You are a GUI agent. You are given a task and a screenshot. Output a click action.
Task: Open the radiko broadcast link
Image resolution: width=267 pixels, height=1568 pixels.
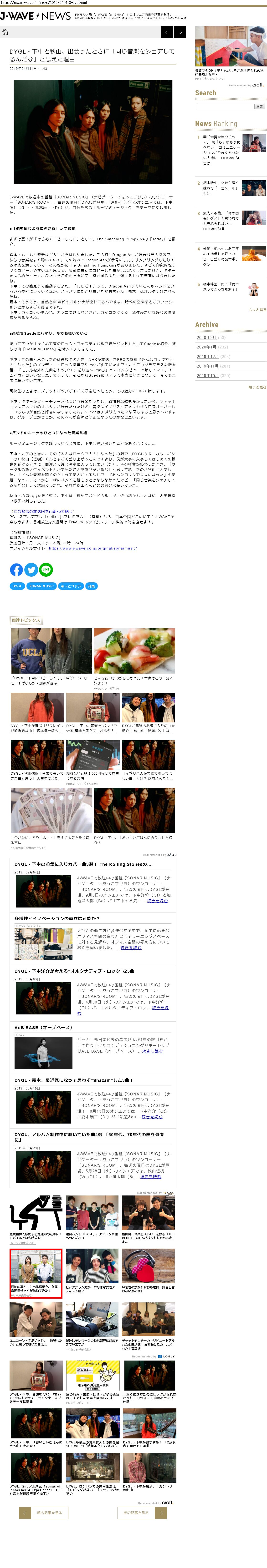43,512
